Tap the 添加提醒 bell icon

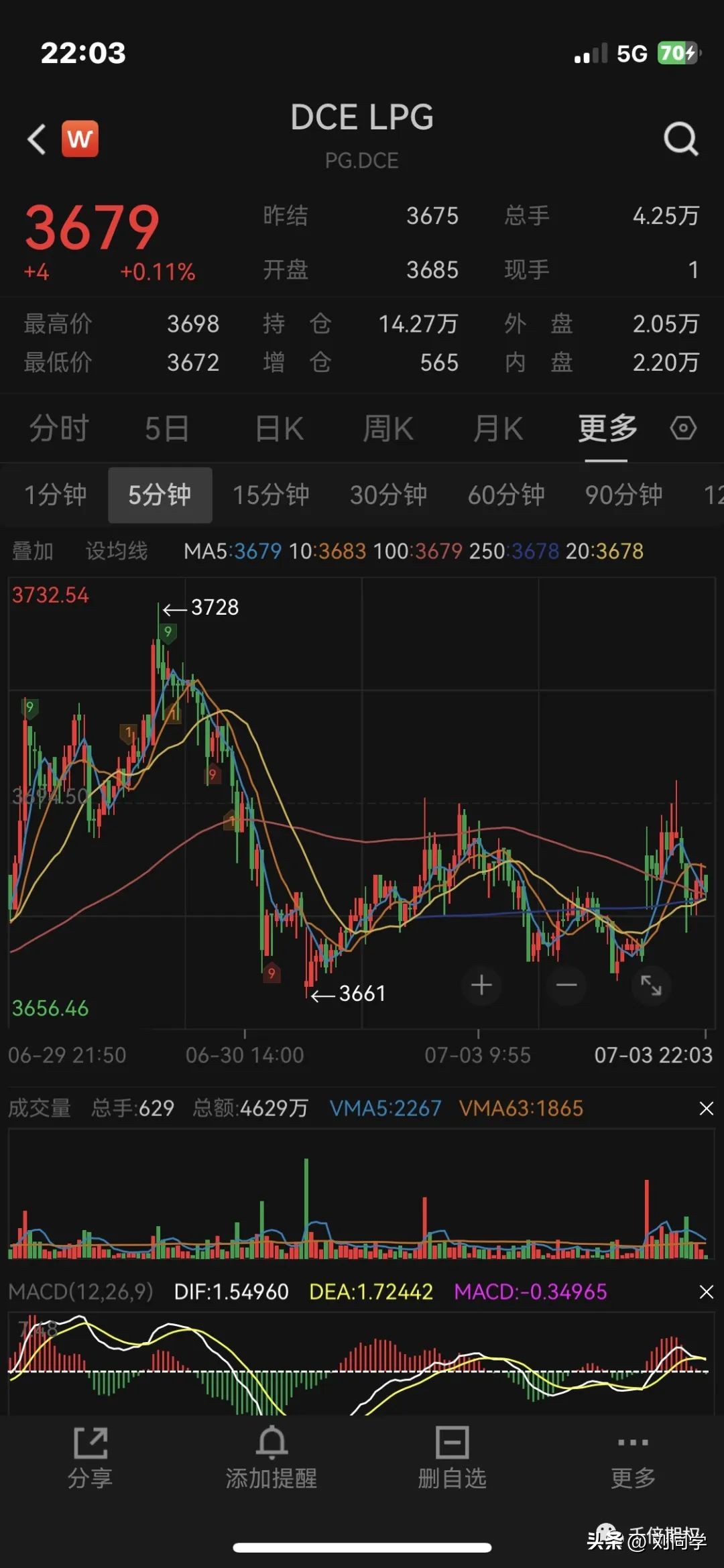point(272,1441)
